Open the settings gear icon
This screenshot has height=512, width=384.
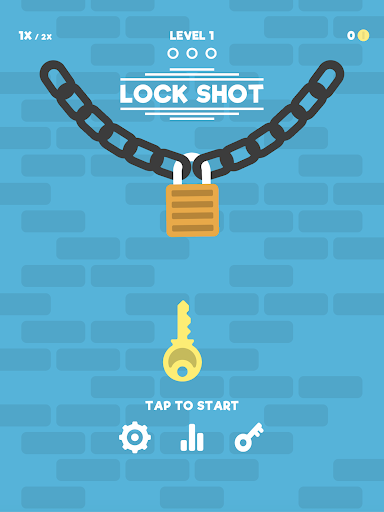point(135,437)
